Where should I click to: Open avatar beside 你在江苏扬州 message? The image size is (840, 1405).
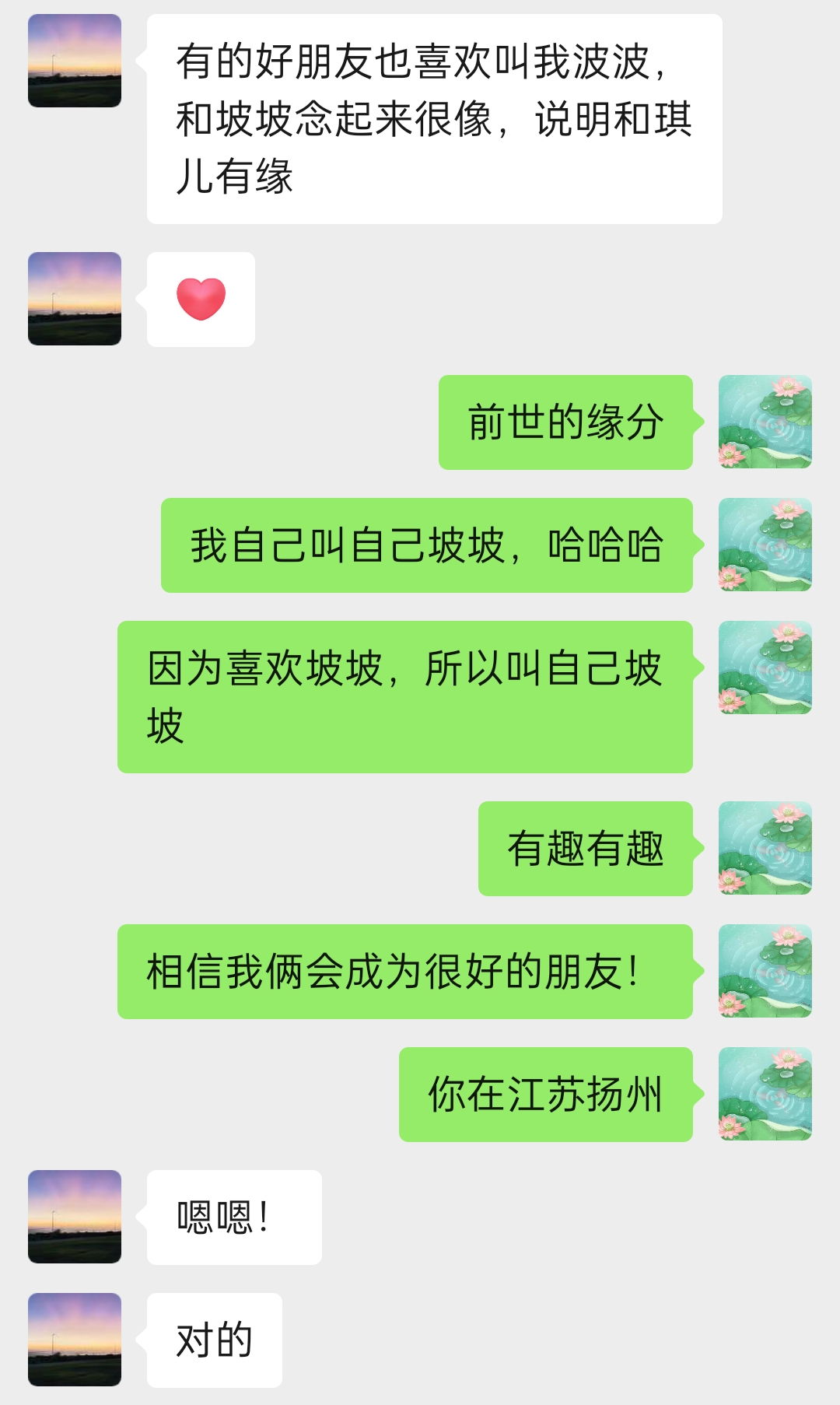click(765, 1094)
